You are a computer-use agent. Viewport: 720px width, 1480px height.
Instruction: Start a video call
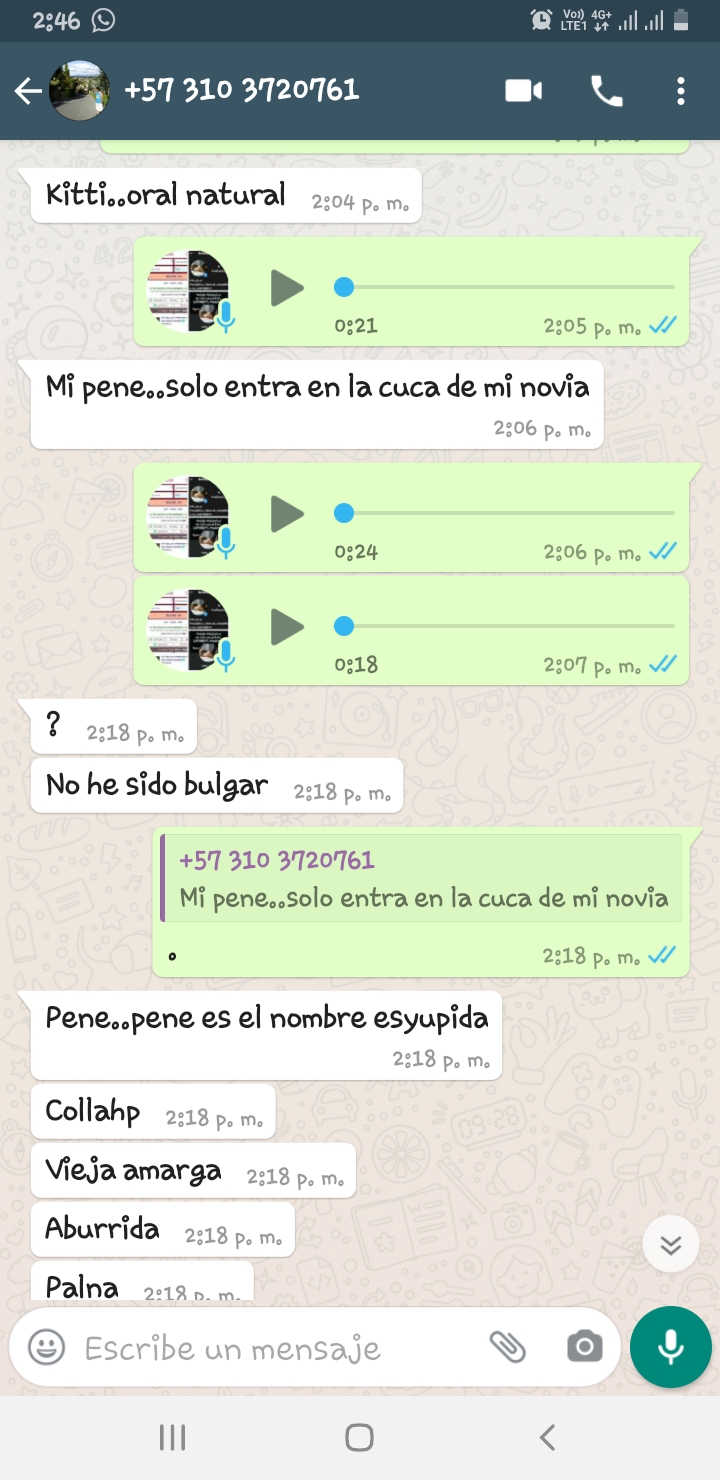(x=523, y=92)
